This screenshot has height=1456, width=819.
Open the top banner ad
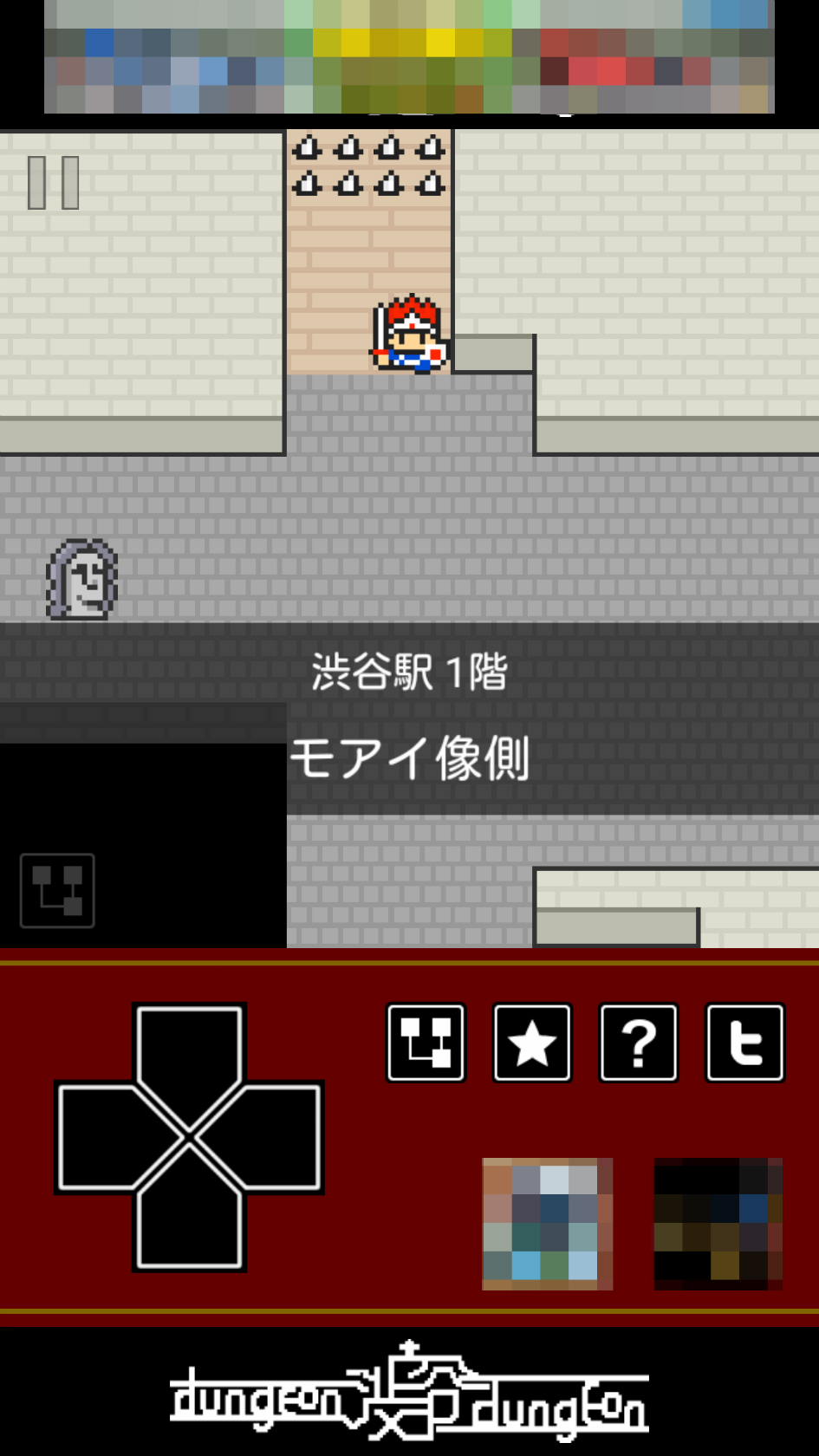tap(409, 57)
